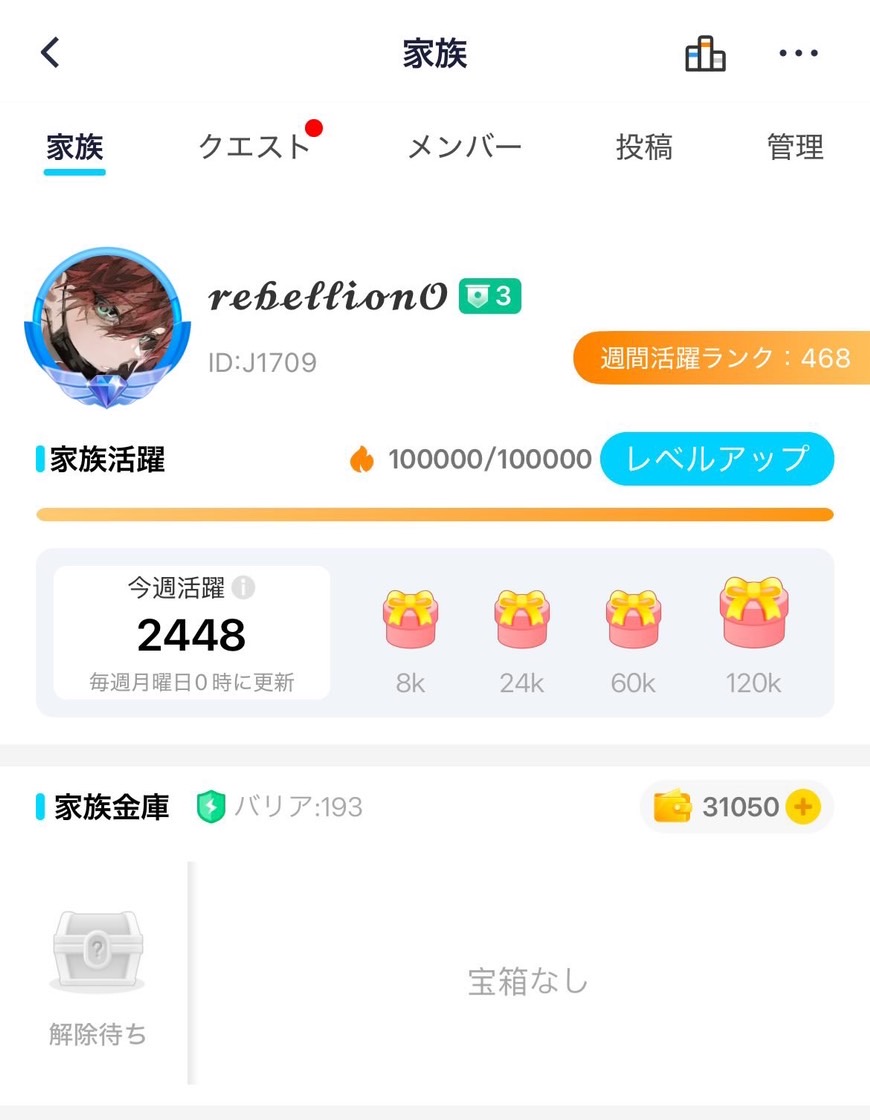
Task: Tap the レベルアップ button
Action: [x=716, y=459]
